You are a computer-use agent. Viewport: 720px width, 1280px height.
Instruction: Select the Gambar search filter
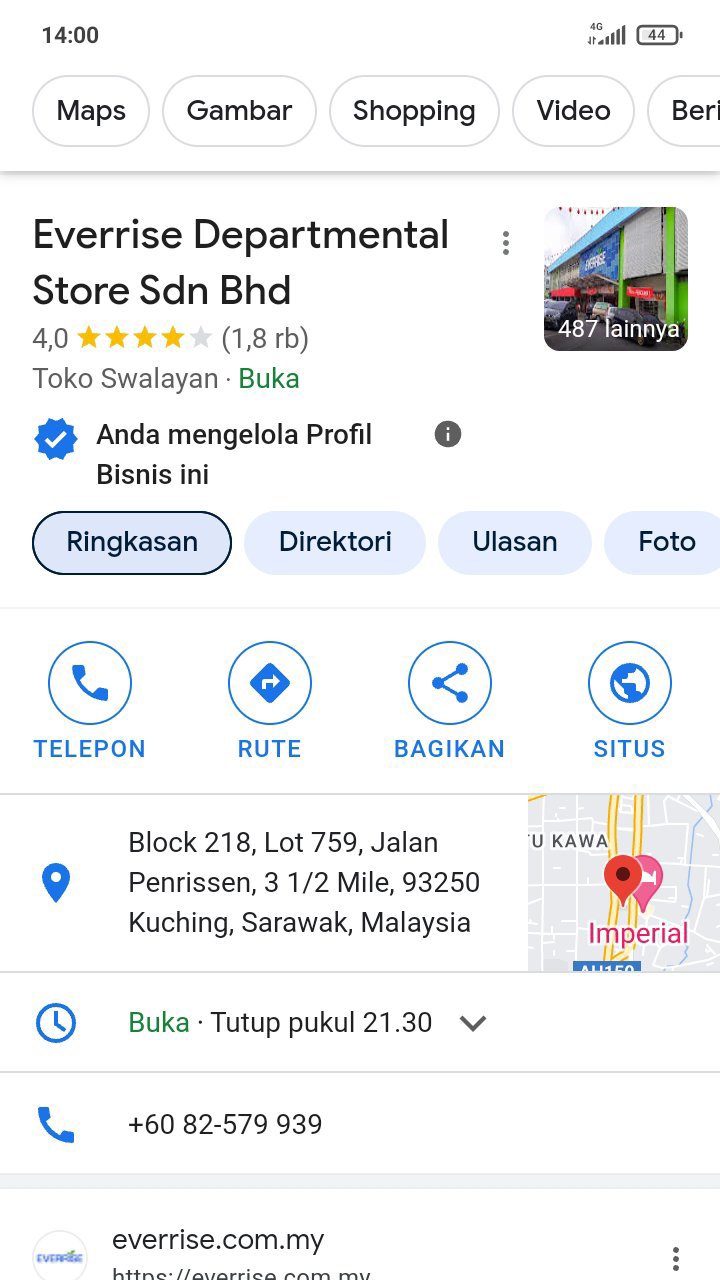[239, 111]
